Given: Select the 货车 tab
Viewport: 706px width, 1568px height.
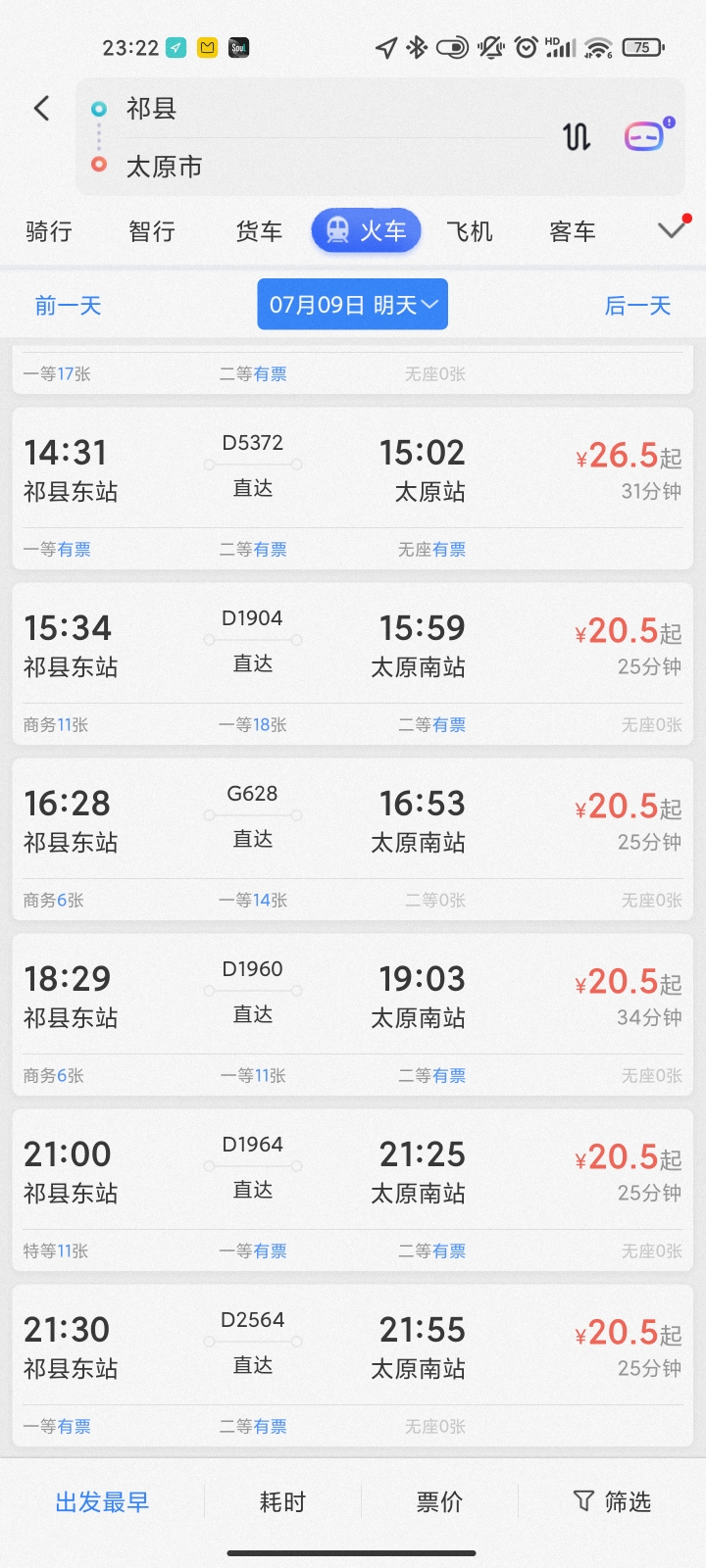Looking at the screenshot, I should 259,231.
